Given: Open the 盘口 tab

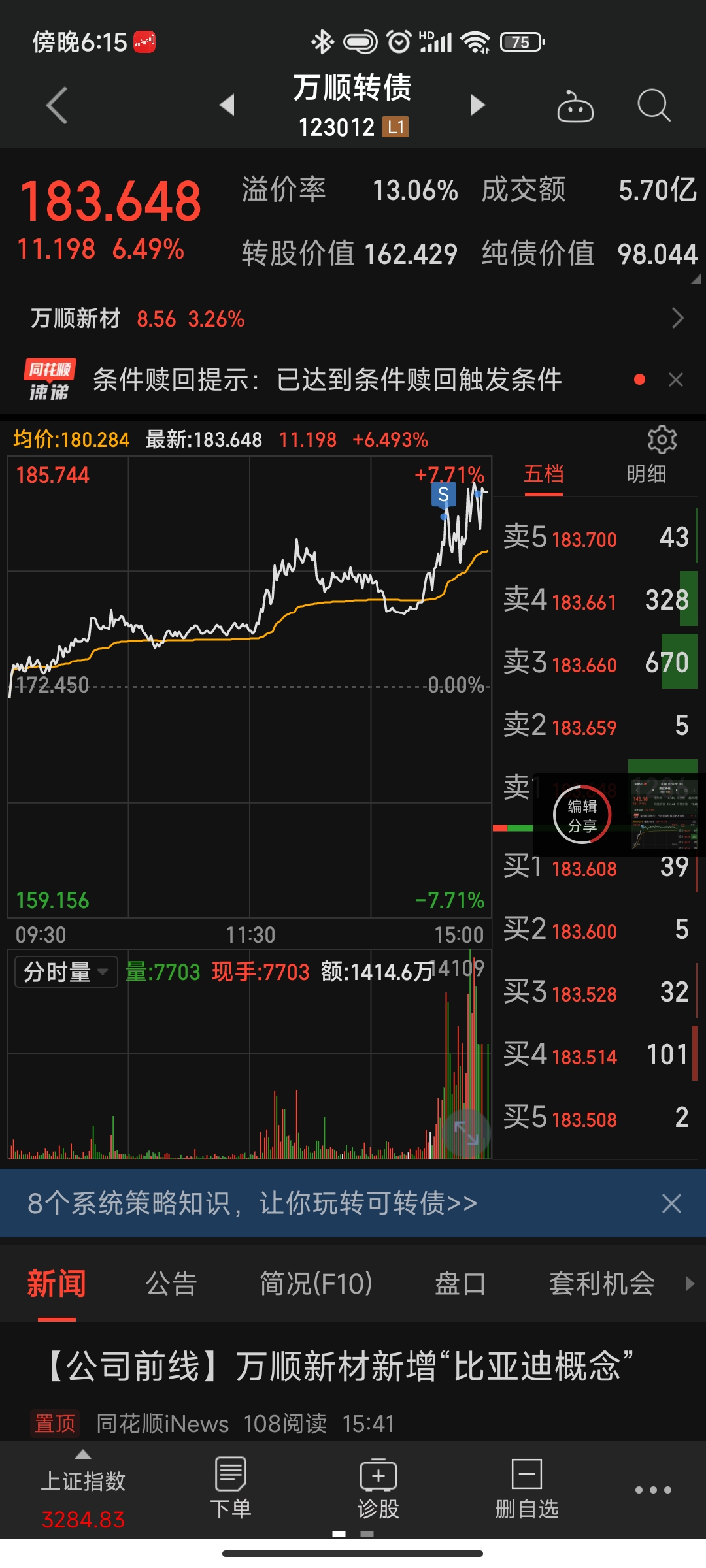Looking at the screenshot, I should click(x=460, y=1284).
